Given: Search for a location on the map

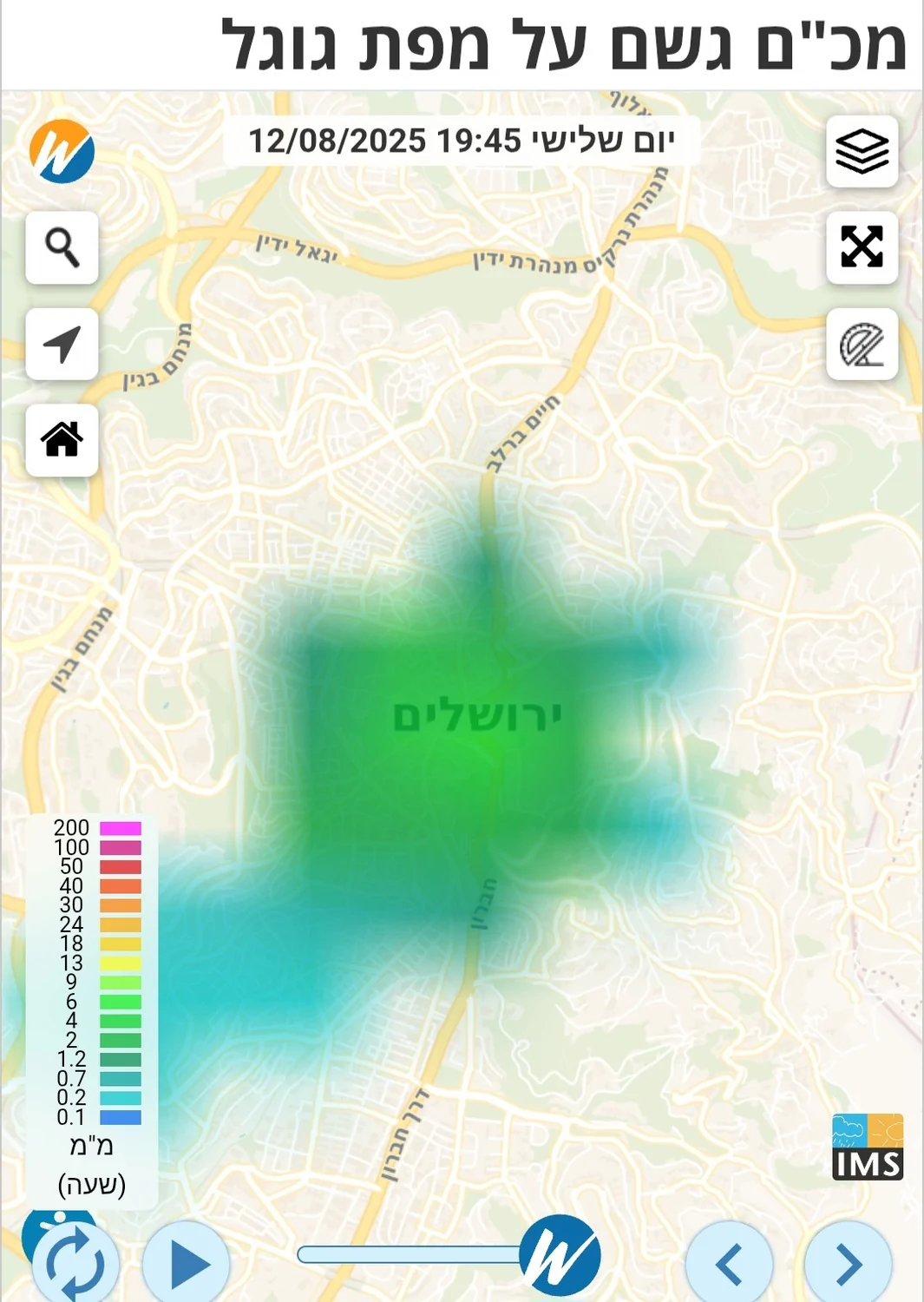Looking at the screenshot, I should pyautogui.click(x=62, y=248).
